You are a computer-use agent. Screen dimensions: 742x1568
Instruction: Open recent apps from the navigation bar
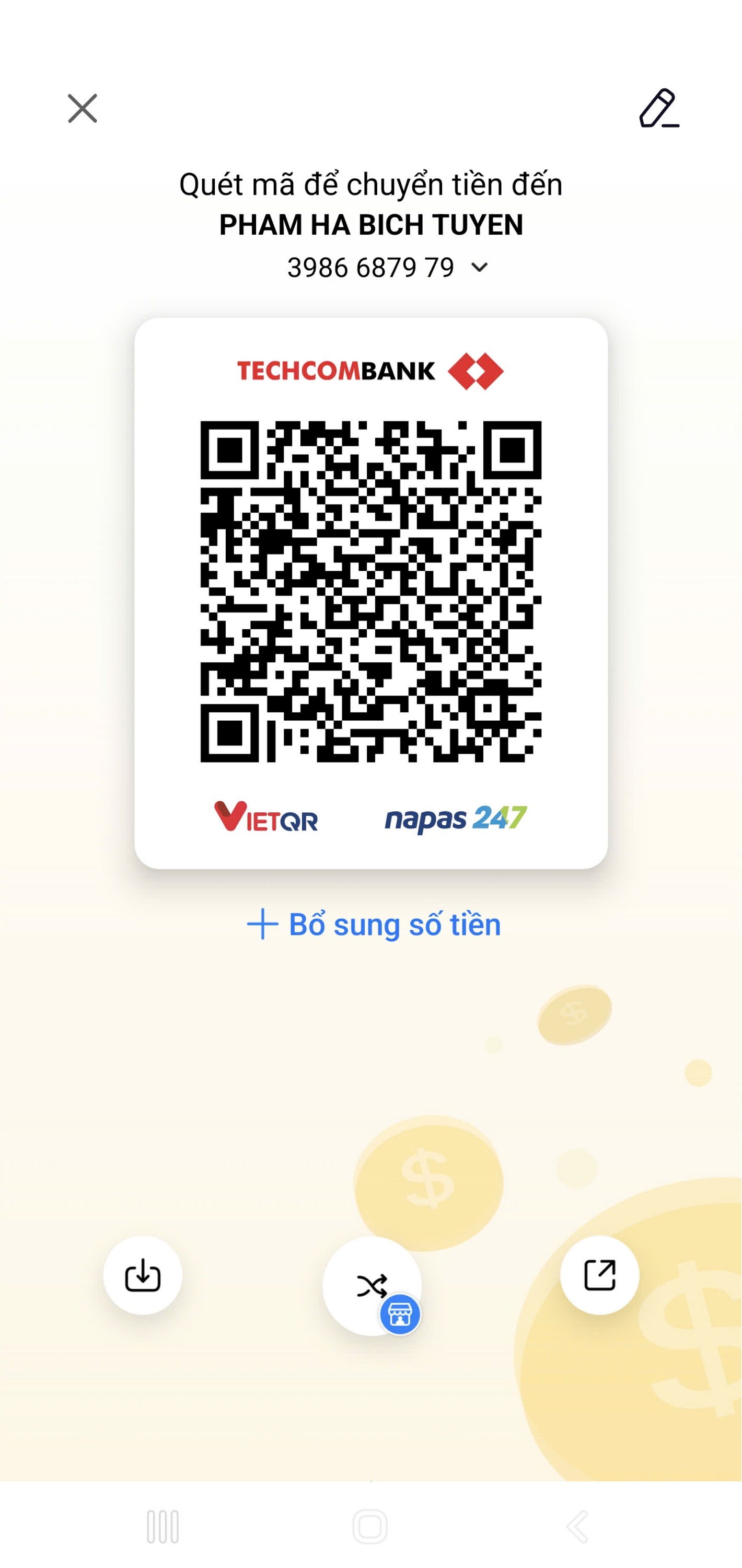pyautogui.click(x=163, y=1527)
